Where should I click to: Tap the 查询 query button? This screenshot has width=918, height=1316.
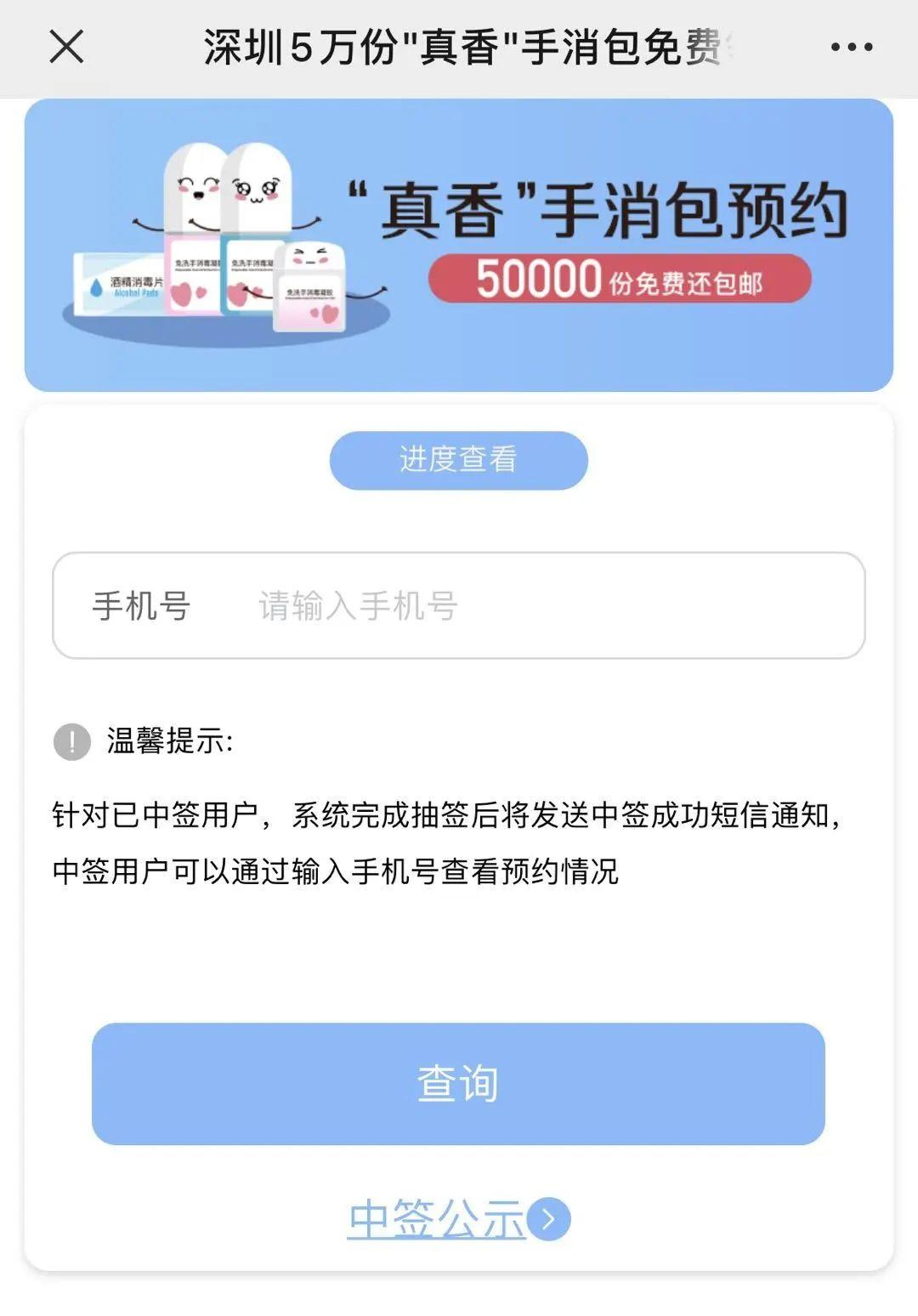(458, 1084)
